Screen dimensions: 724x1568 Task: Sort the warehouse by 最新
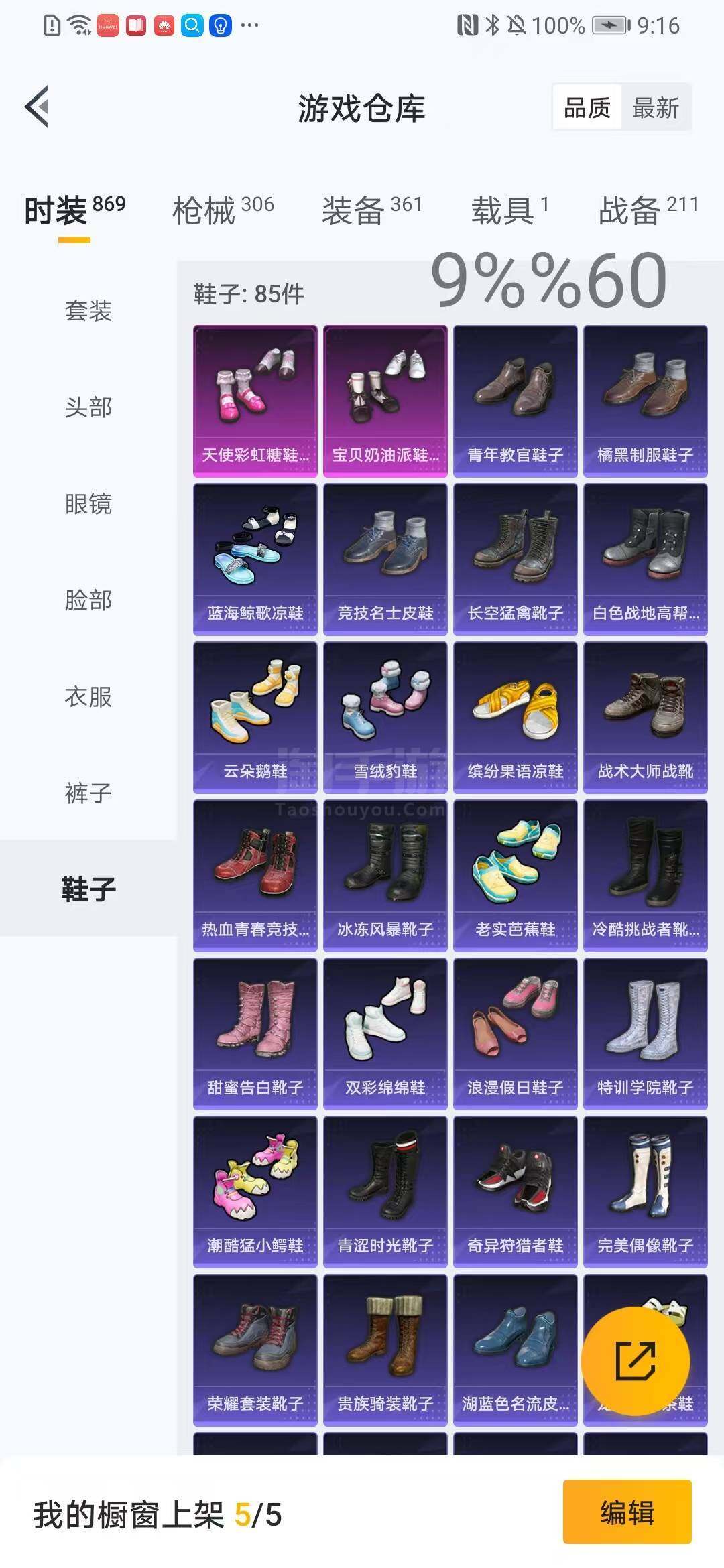click(656, 107)
